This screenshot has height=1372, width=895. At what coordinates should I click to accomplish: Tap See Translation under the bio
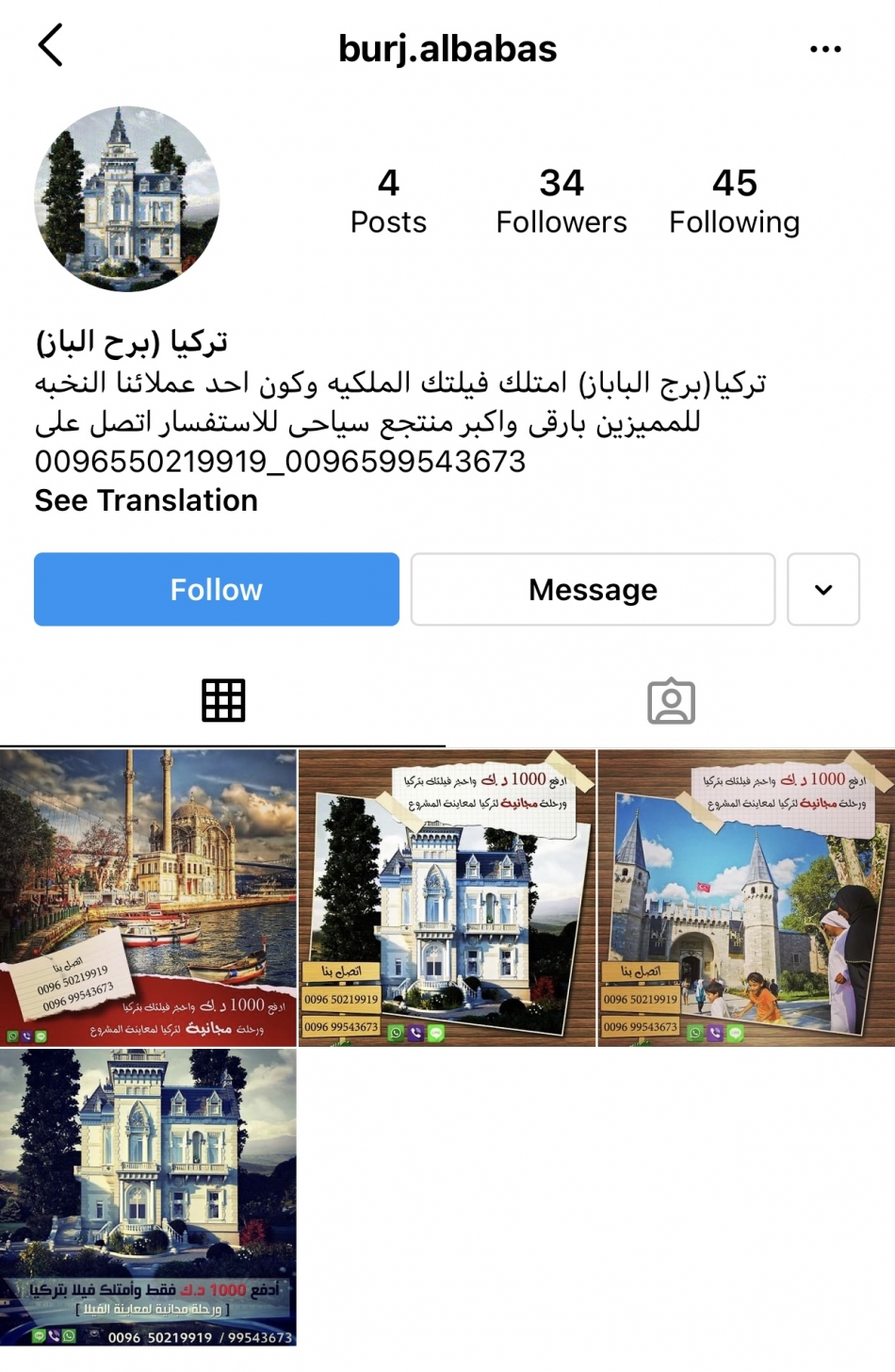coord(146,500)
